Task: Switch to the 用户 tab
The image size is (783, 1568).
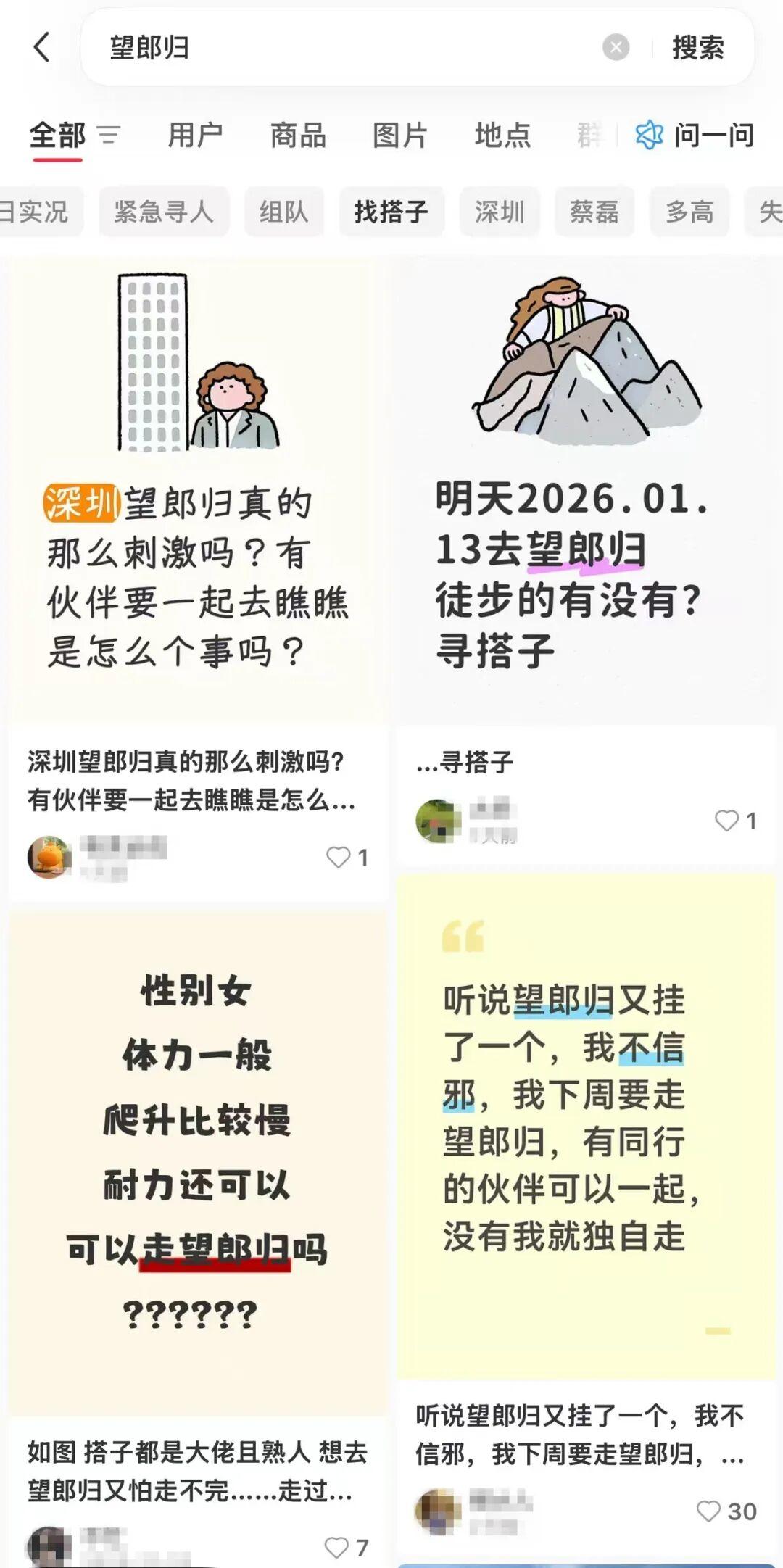Action: 195,135
